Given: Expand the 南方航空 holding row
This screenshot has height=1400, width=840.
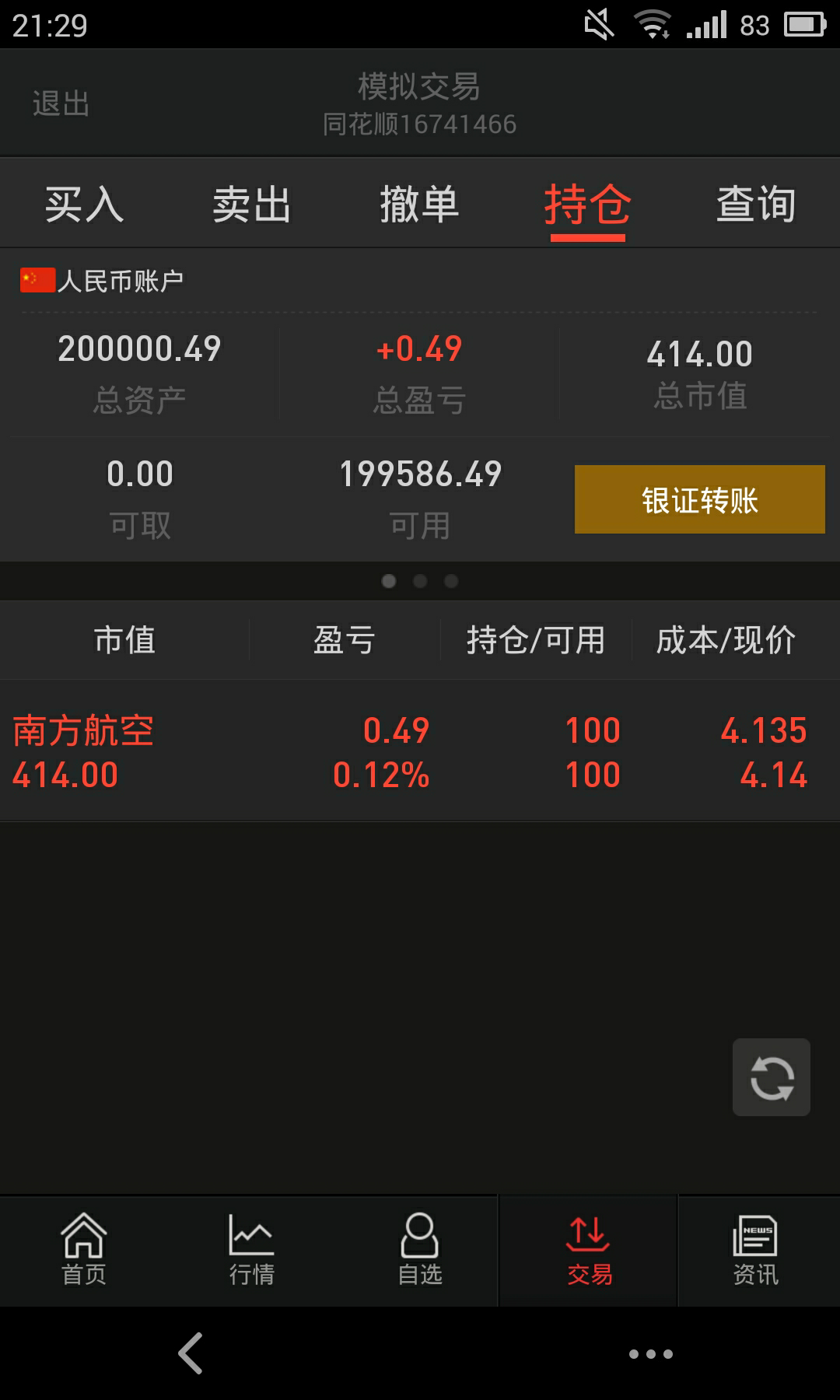Looking at the screenshot, I should coord(420,751).
